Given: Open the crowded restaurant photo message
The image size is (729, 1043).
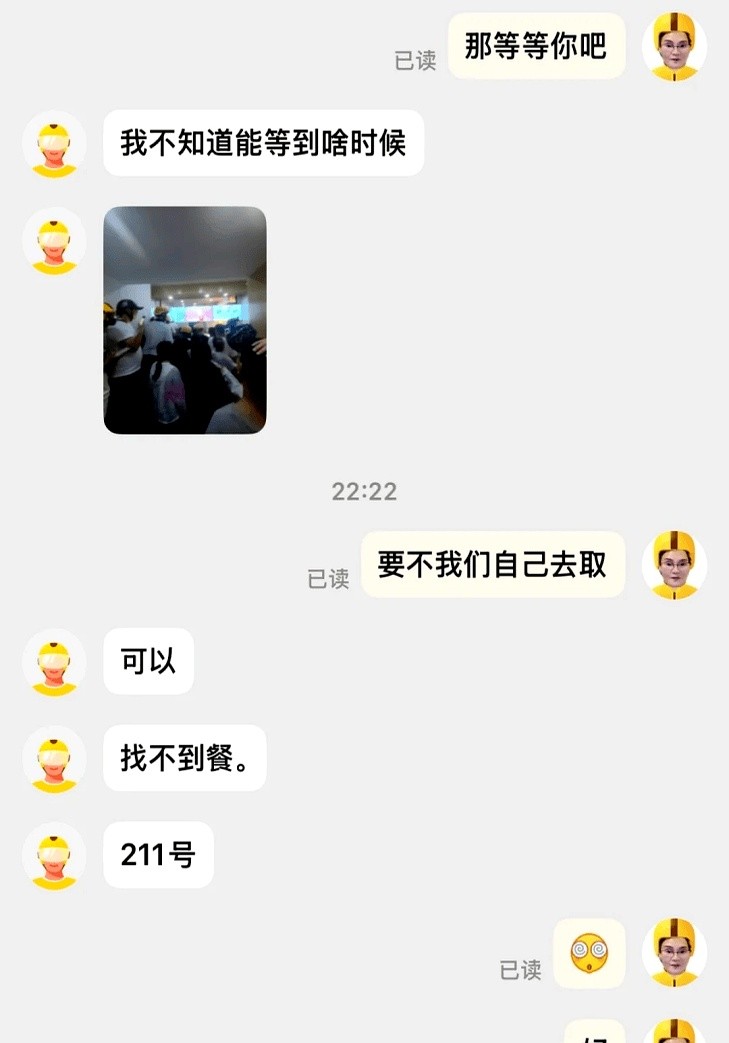Looking at the screenshot, I should (185, 320).
